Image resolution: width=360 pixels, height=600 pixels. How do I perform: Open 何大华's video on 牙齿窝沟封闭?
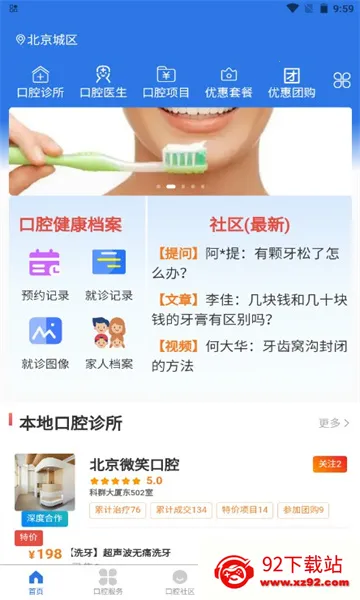pos(249,356)
